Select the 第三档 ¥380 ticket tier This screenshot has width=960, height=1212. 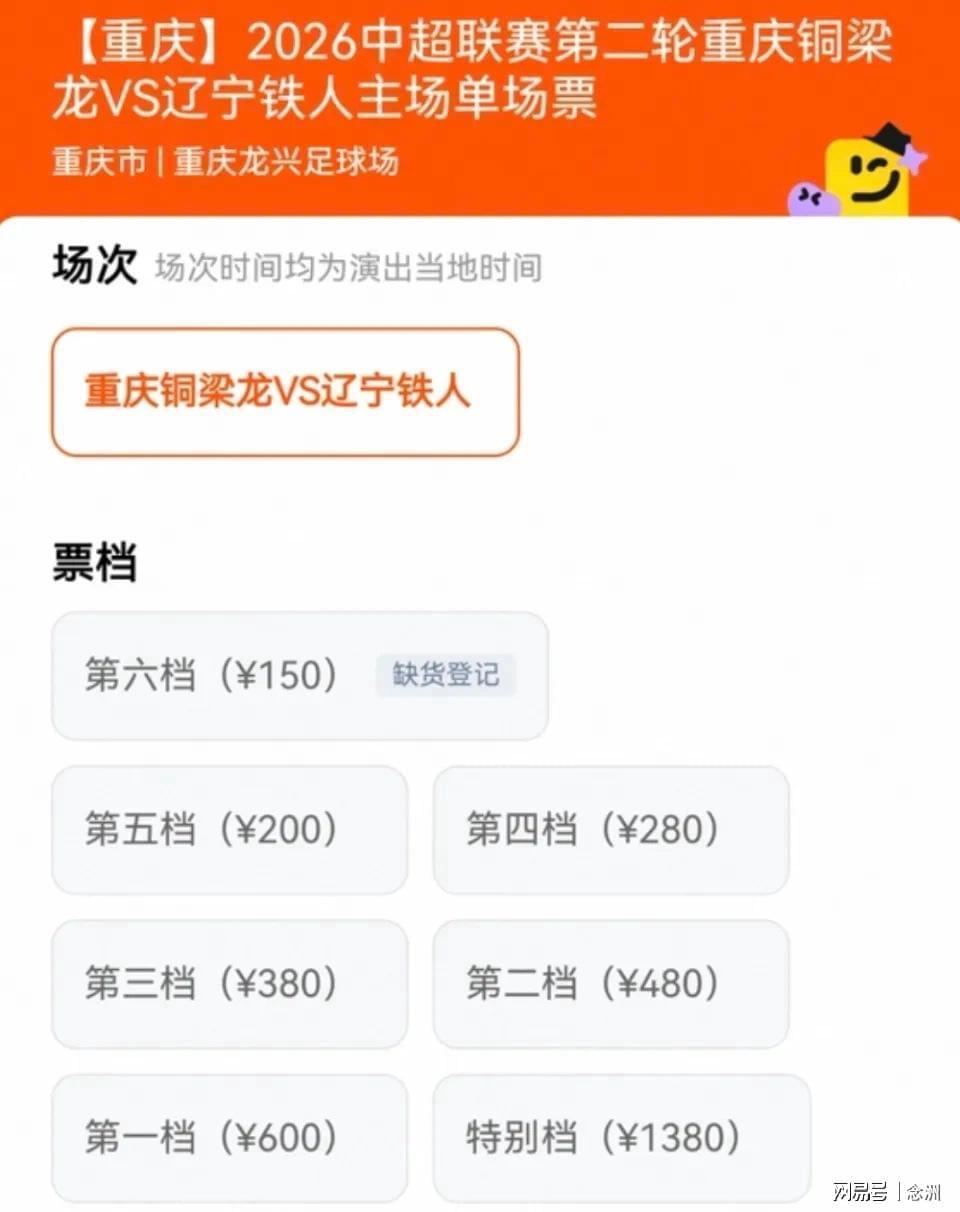228,984
